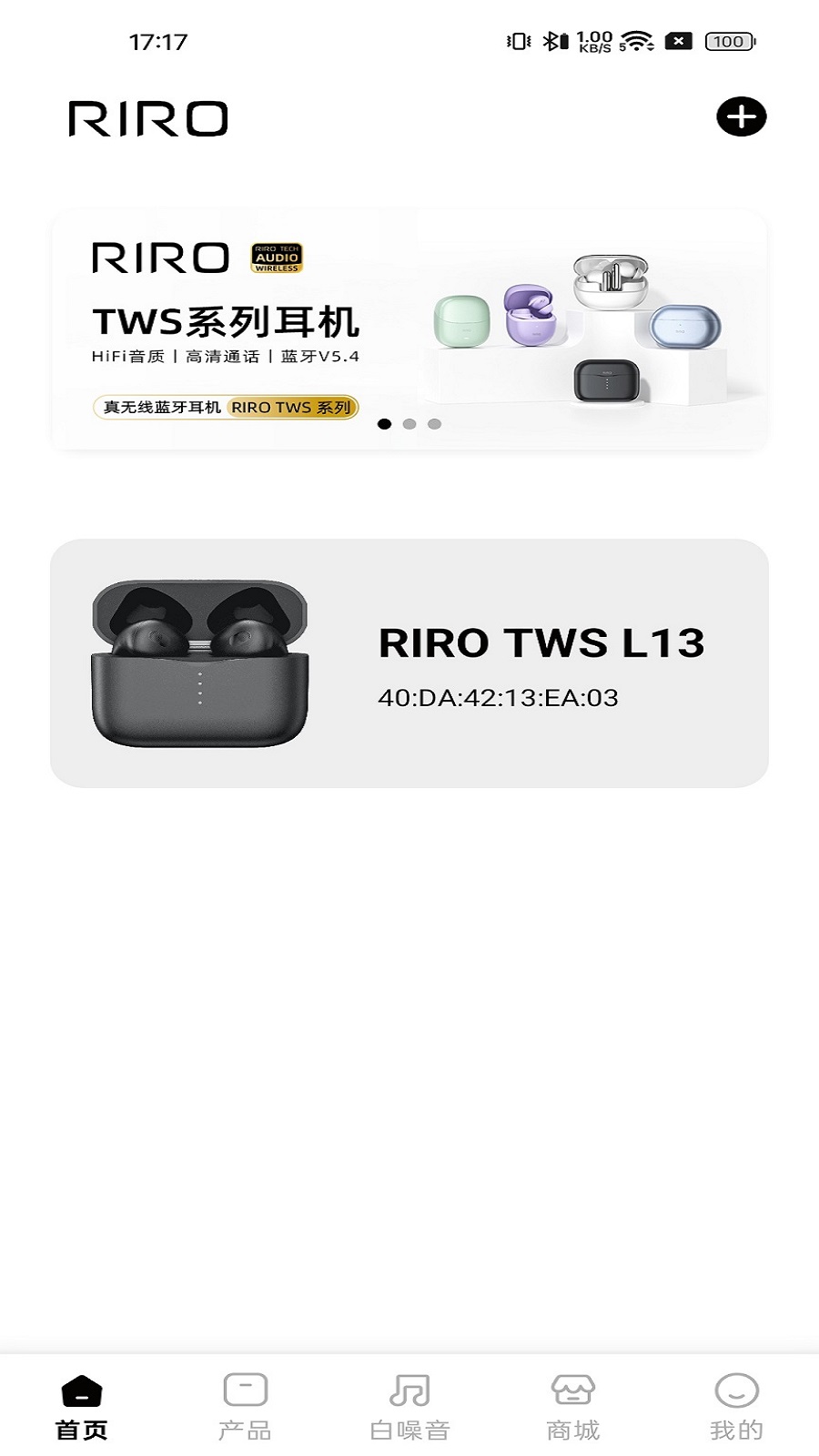Viewport: 819px width, 1456px height.
Task: Open the 我的 profile smiley icon
Action: coord(736,1390)
